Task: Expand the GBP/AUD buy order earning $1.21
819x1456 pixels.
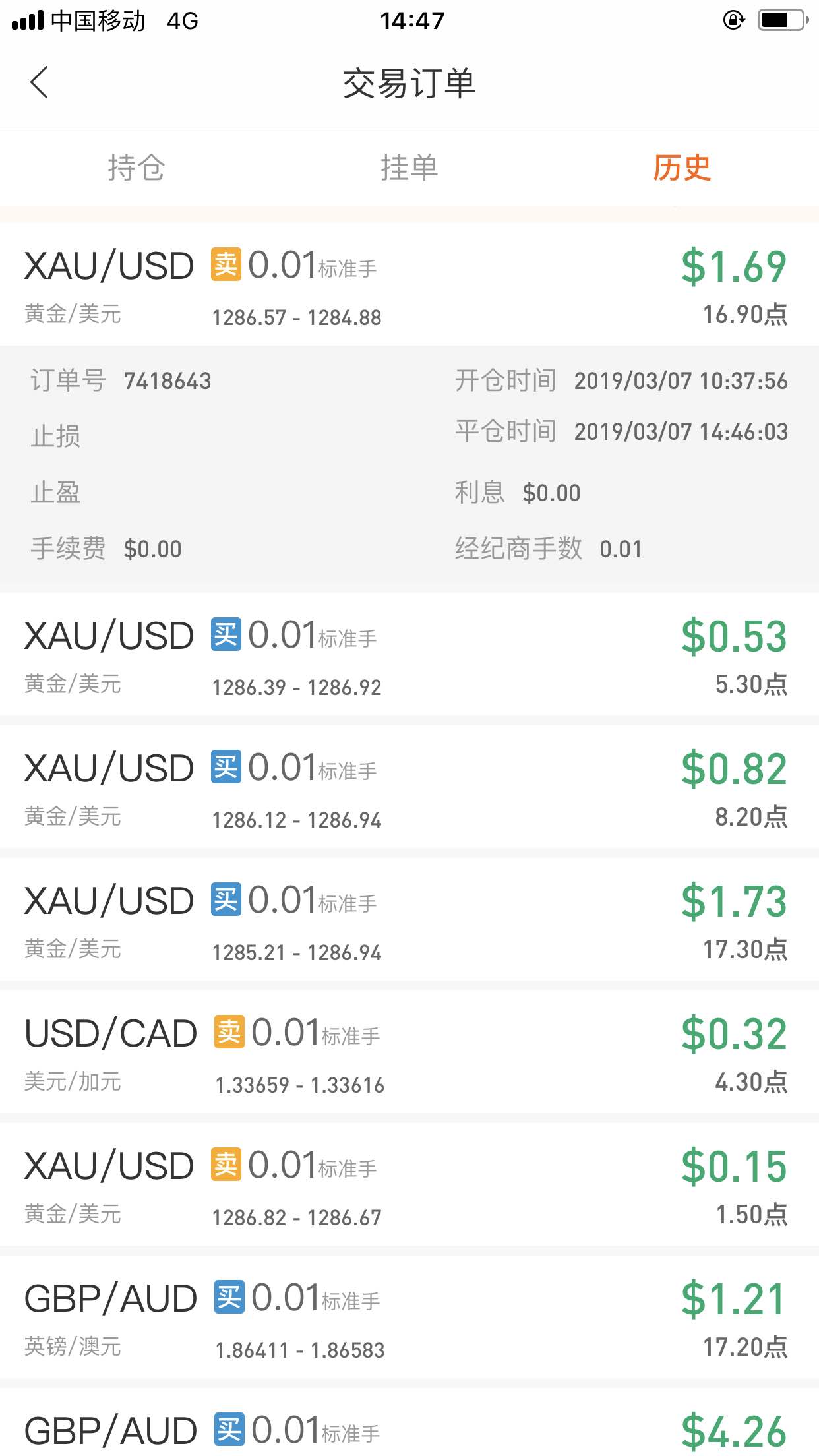Action: tap(409, 1317)
